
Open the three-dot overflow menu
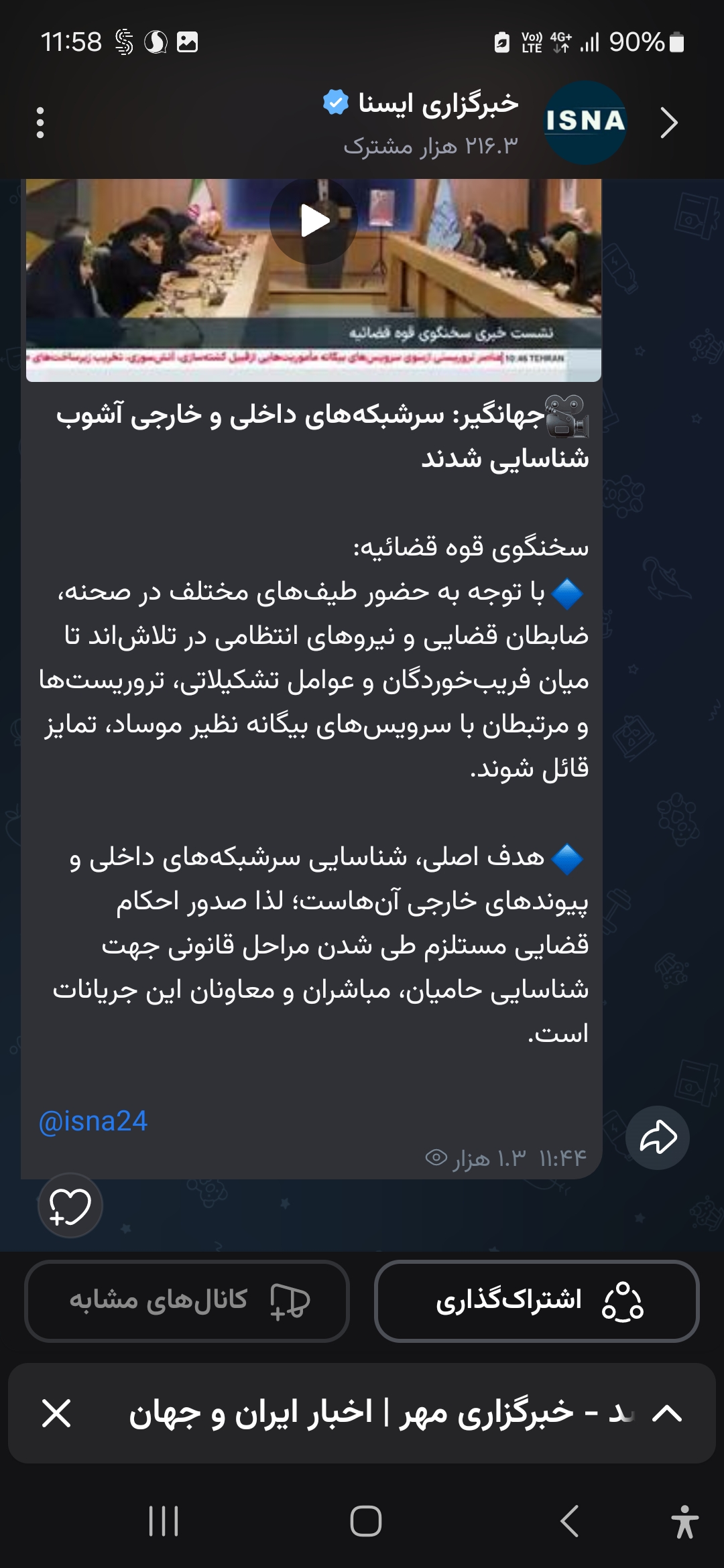pos(40,123)
